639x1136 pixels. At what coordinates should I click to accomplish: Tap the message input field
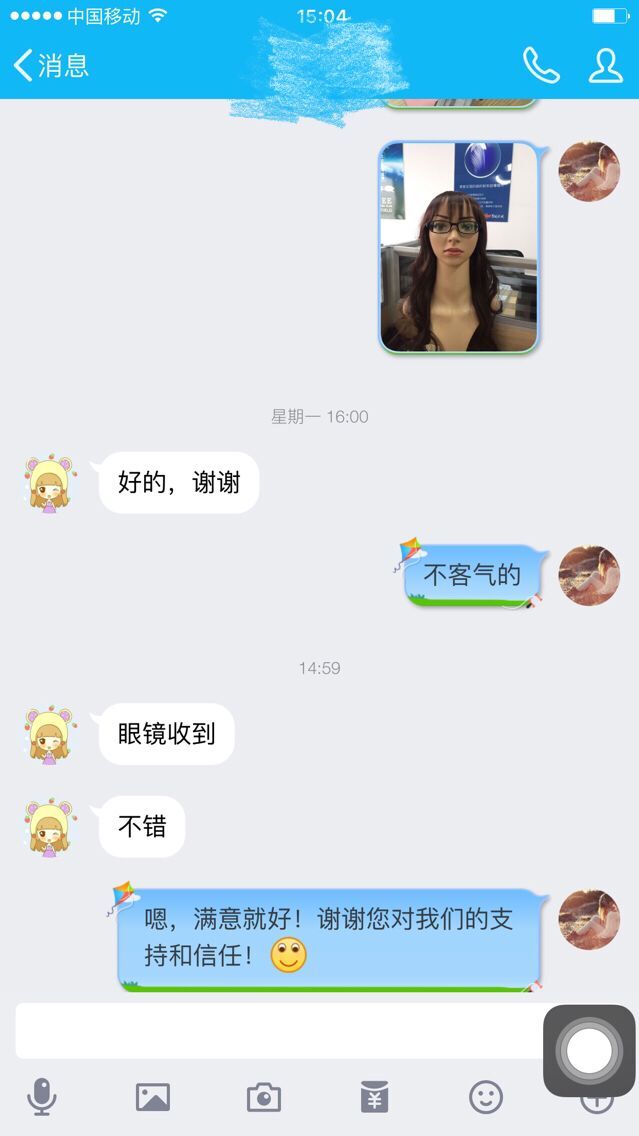tap(280, 1031)
